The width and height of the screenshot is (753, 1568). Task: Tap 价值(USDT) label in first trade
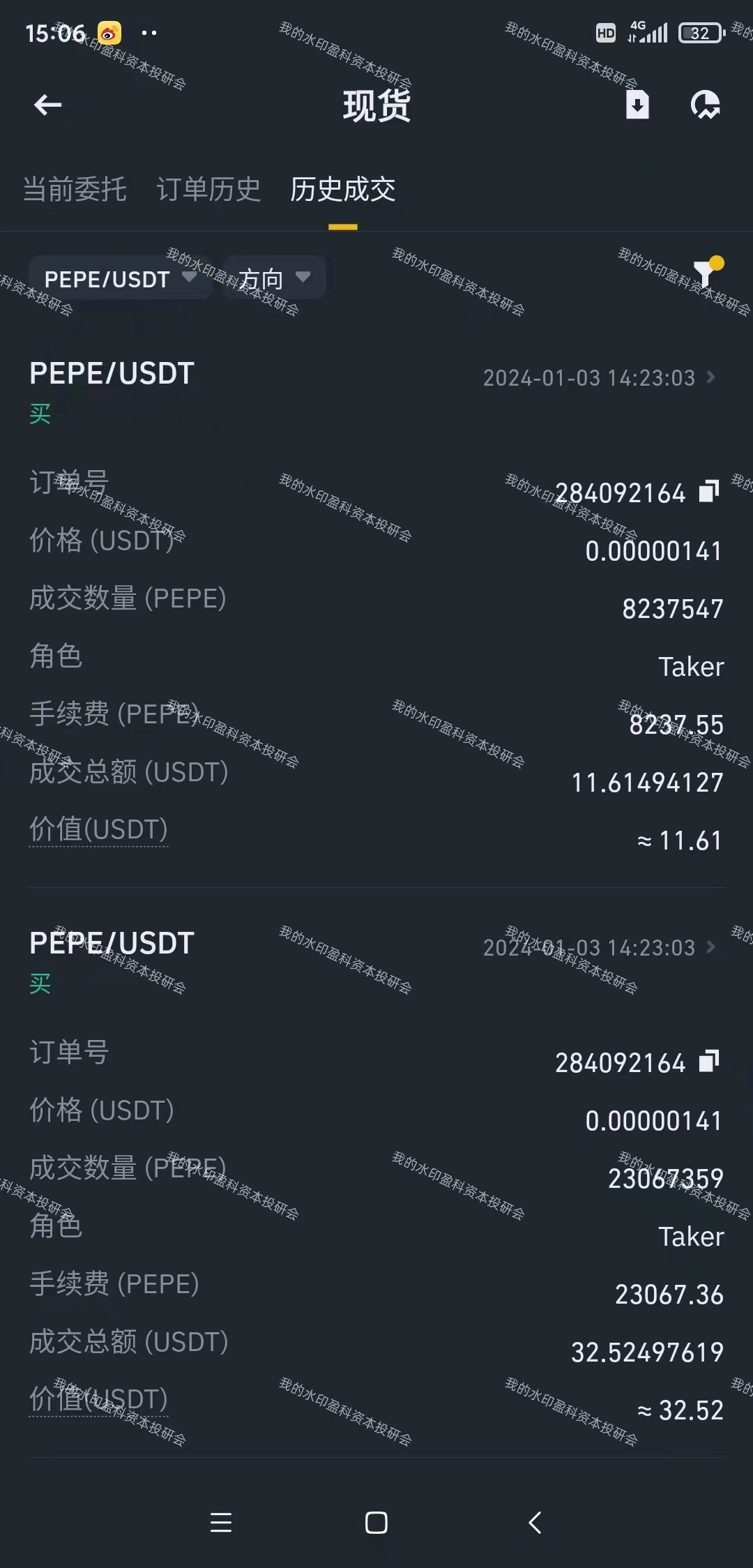(x=98, y=830)
